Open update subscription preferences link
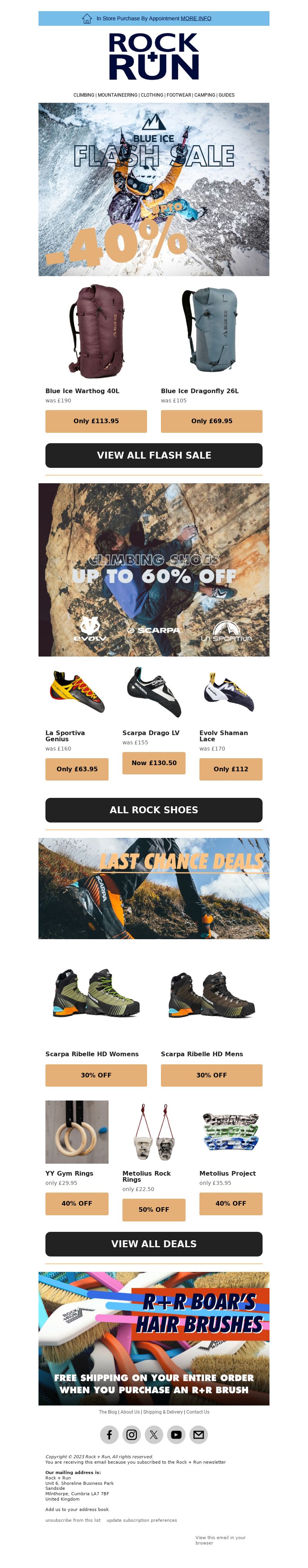308x1568 pixels. pos(142,1520)
